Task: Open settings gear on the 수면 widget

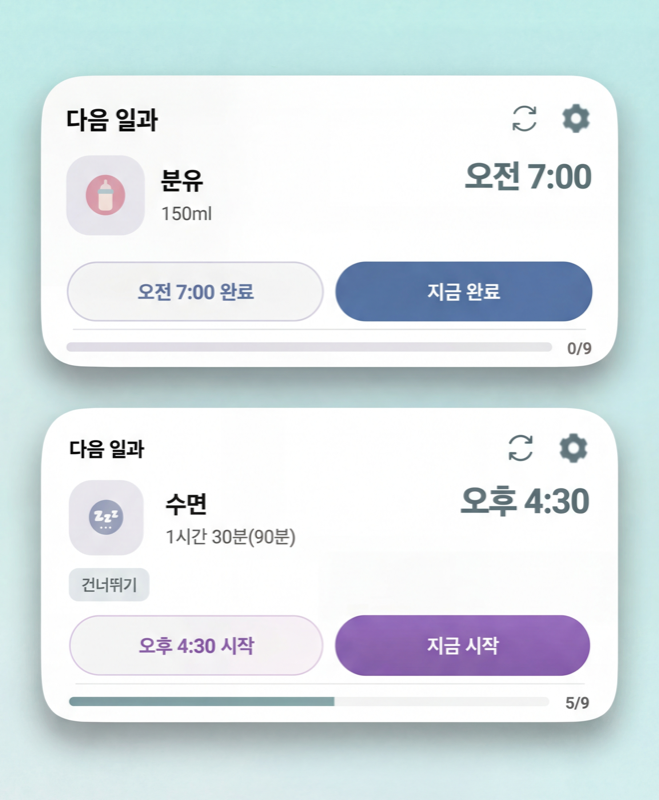Action: (573, 447)
